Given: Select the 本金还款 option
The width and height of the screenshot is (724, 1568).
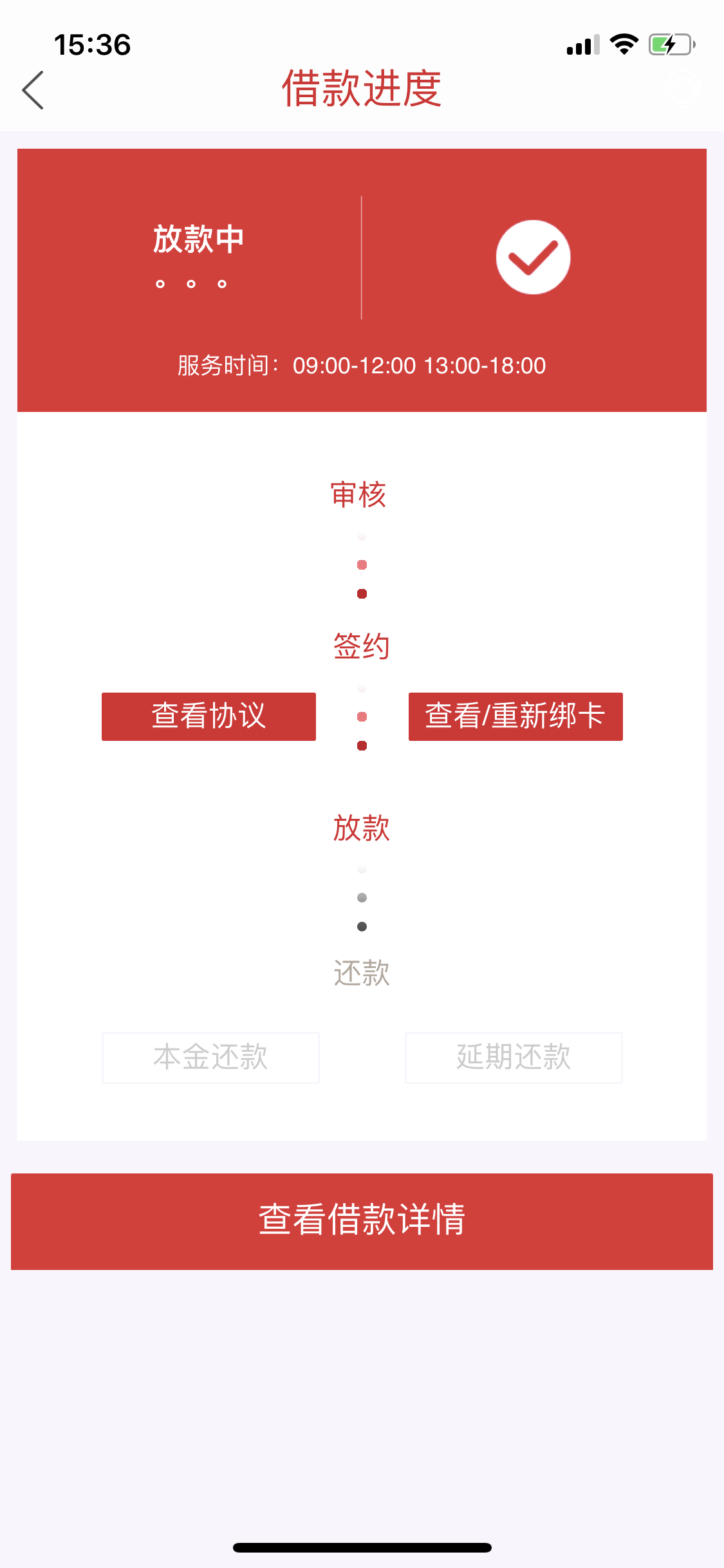Looking at the screenshot, I should (x=210, y=1058).
